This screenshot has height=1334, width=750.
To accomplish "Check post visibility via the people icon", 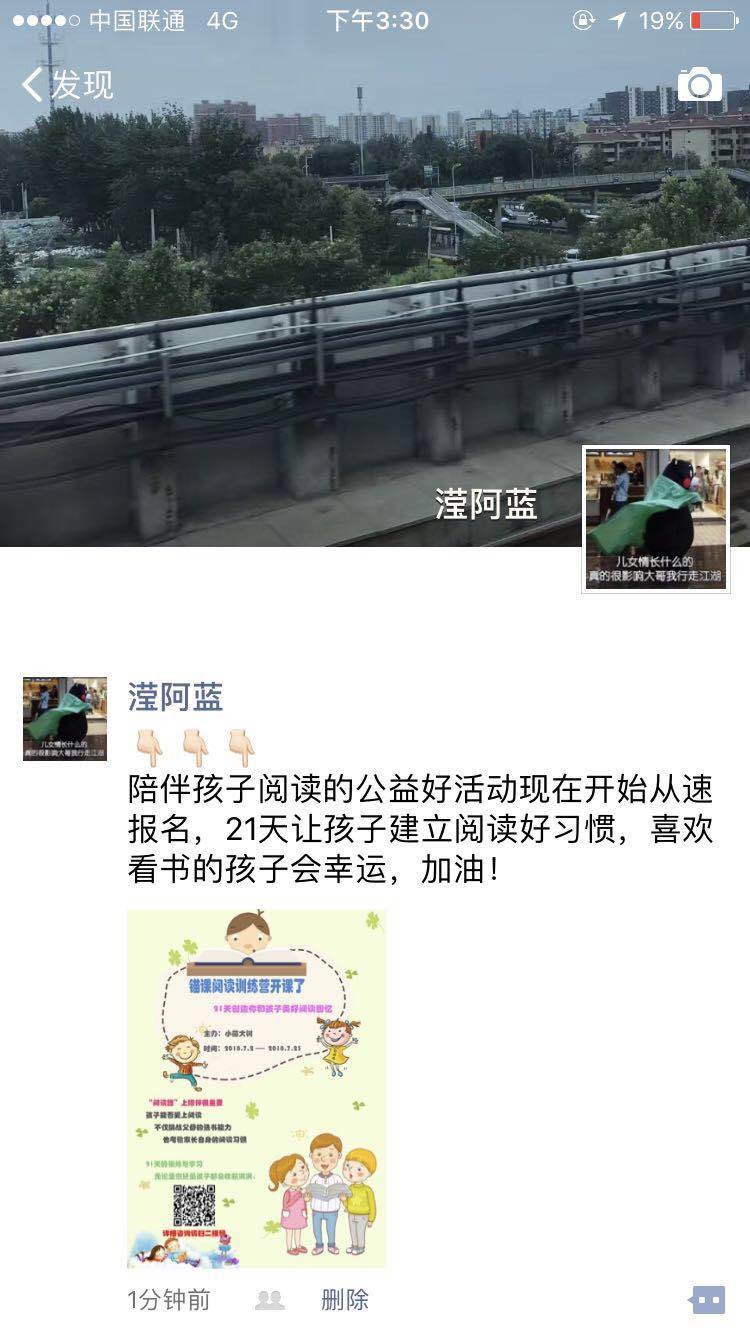I will (269, 1300).
